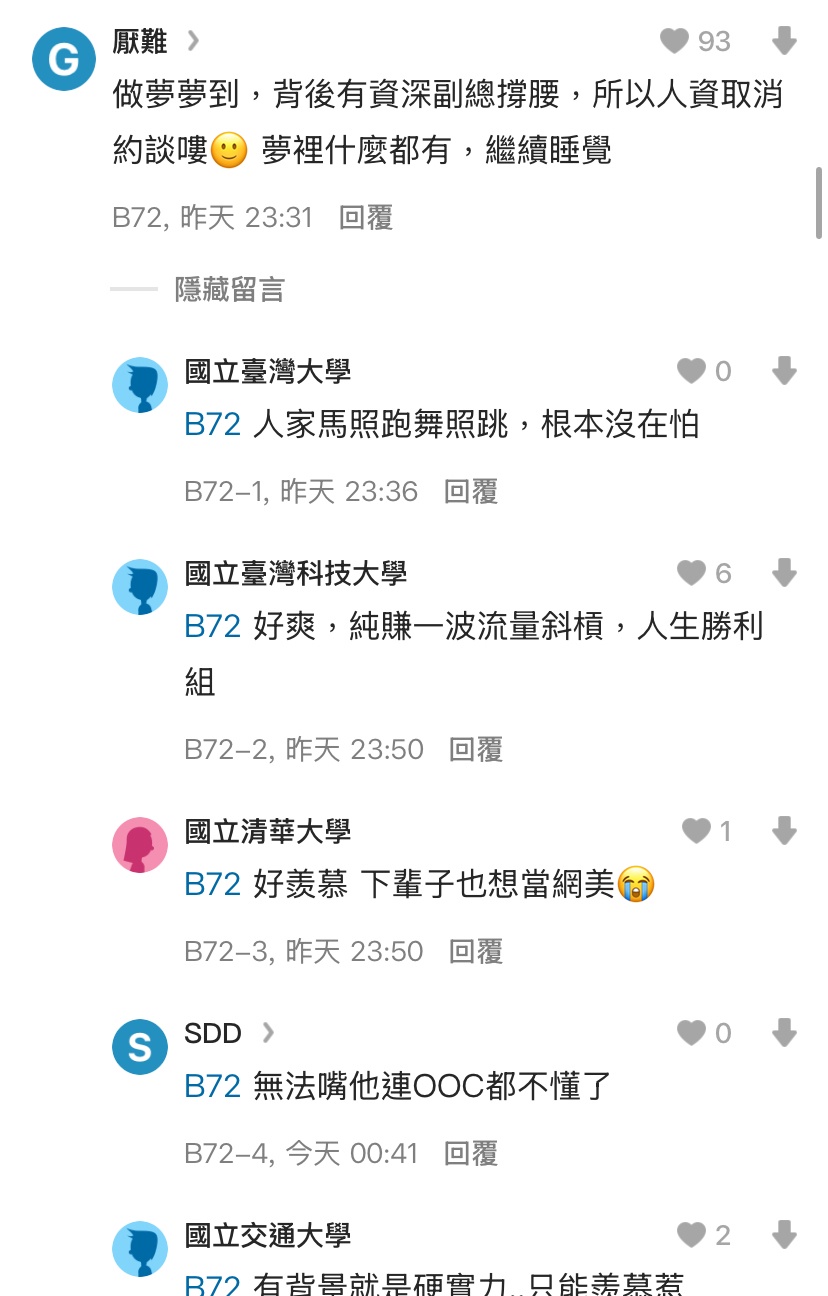Collapse replies with 隱藏留言
Screen dimensions: 828x1296
[229, 290]
